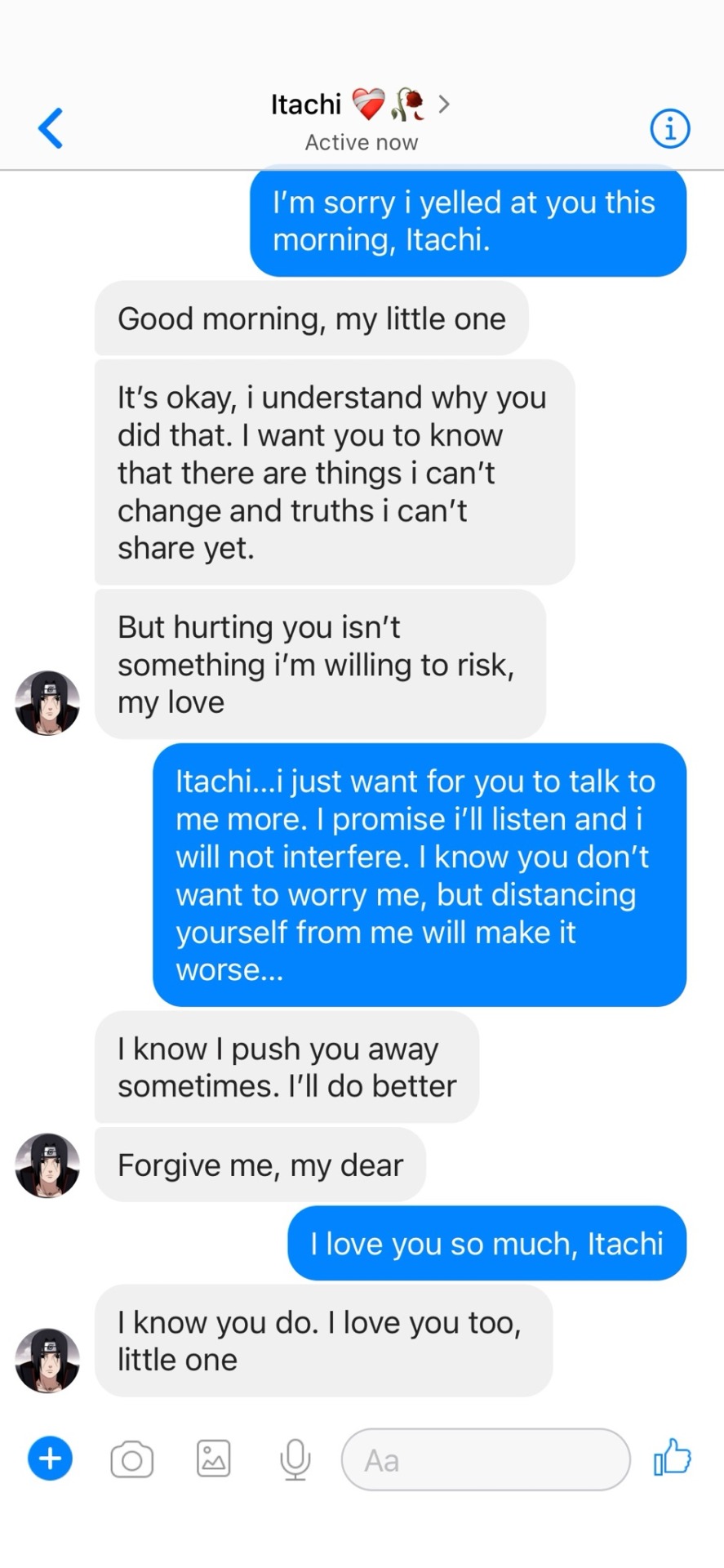Launch the camera to take a photo
724x1568 pixels.
pyautogui.click(x=132, y=1459)
